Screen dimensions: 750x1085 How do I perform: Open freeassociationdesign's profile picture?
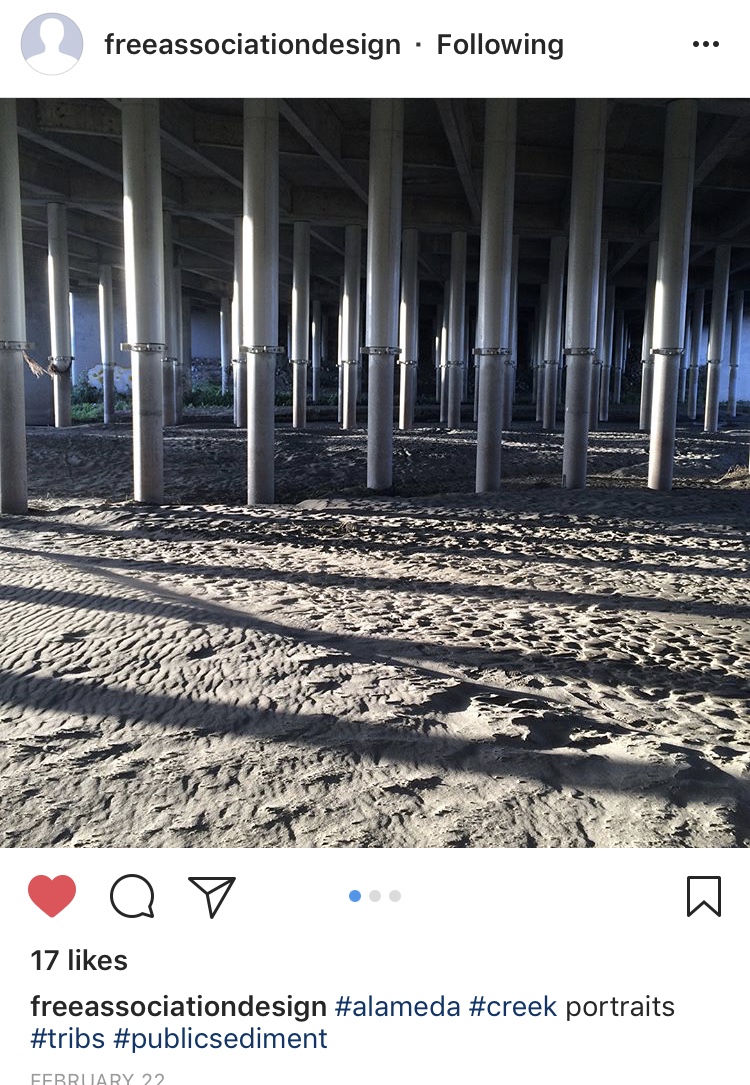tap(52, 45)
